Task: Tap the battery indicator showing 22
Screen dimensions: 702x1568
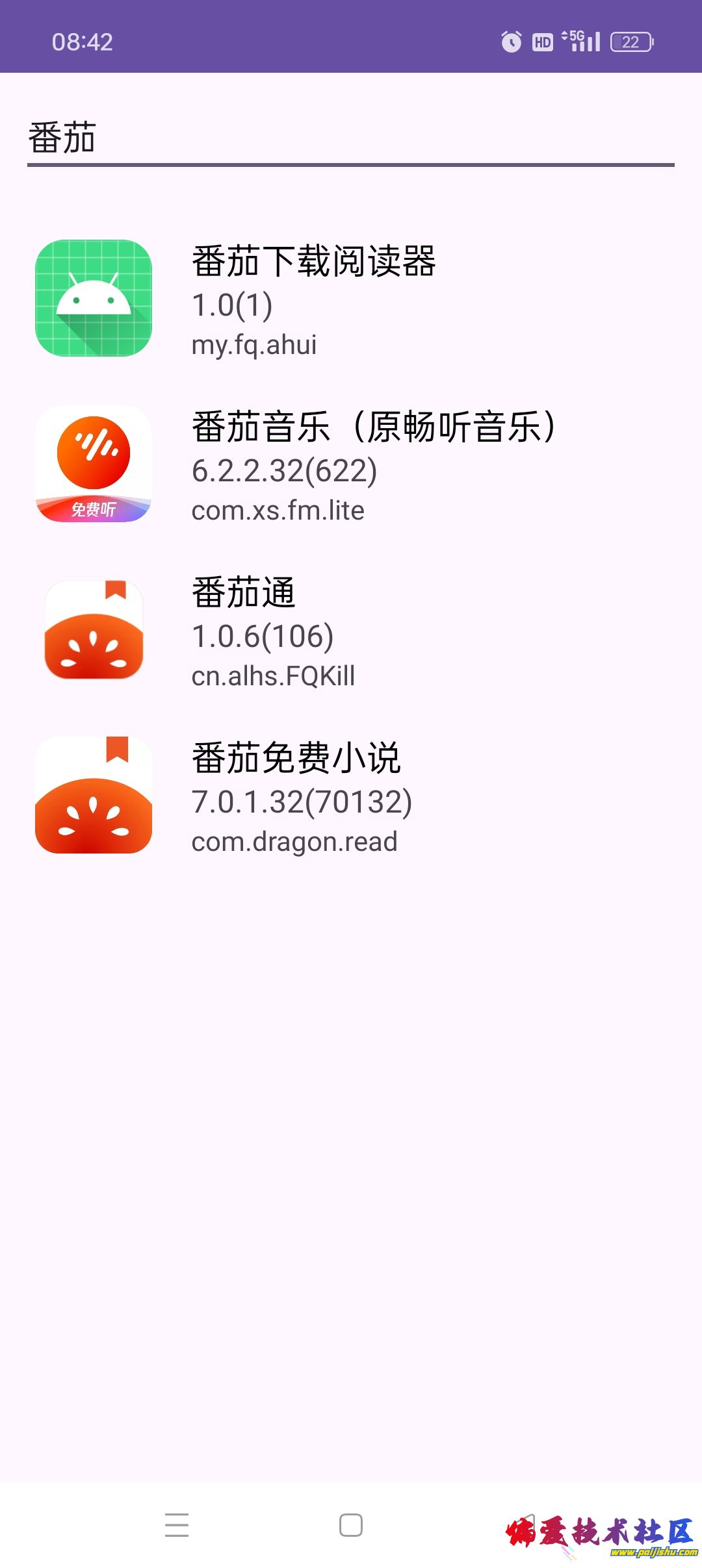Action: [629, 42]
